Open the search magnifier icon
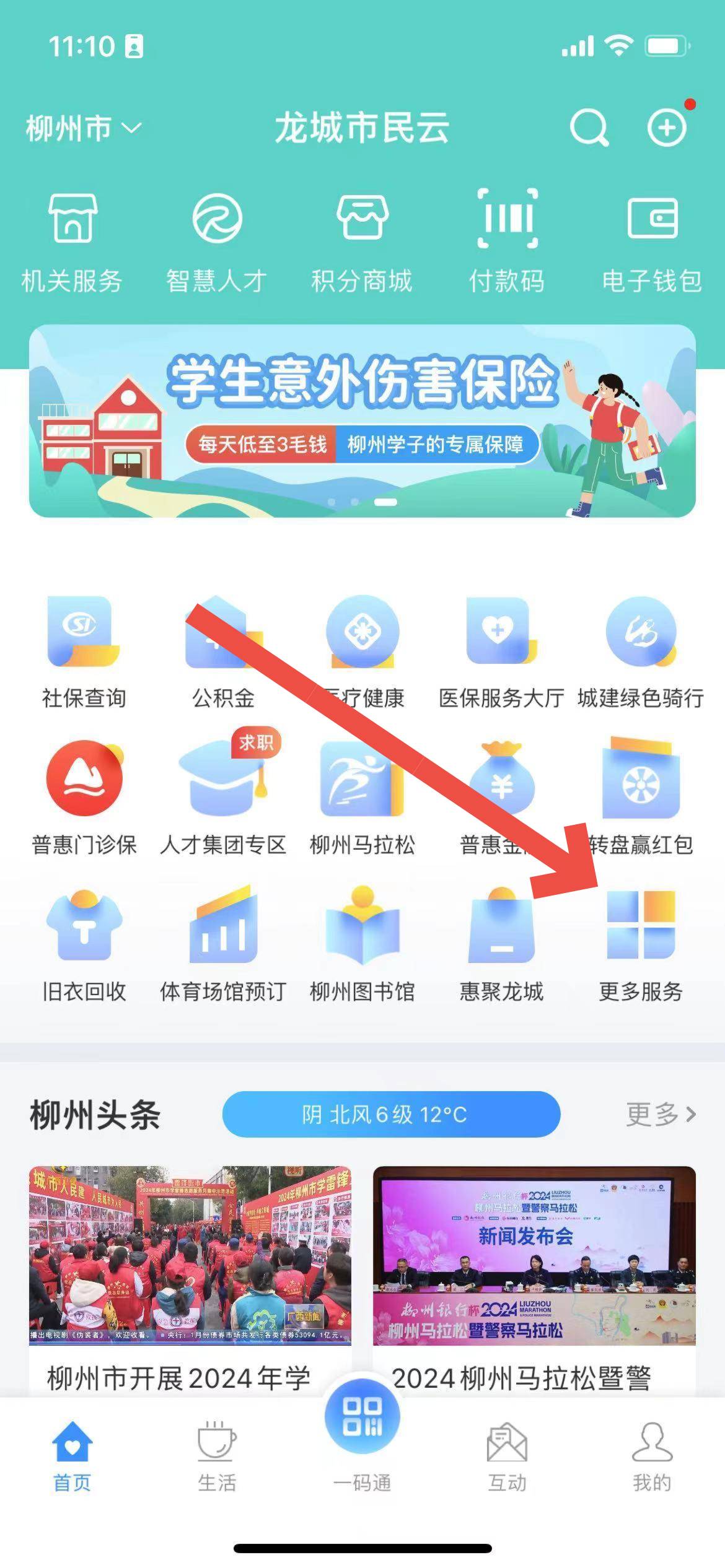This screenshot has width=725, height=1568. (x=588, y=128)
